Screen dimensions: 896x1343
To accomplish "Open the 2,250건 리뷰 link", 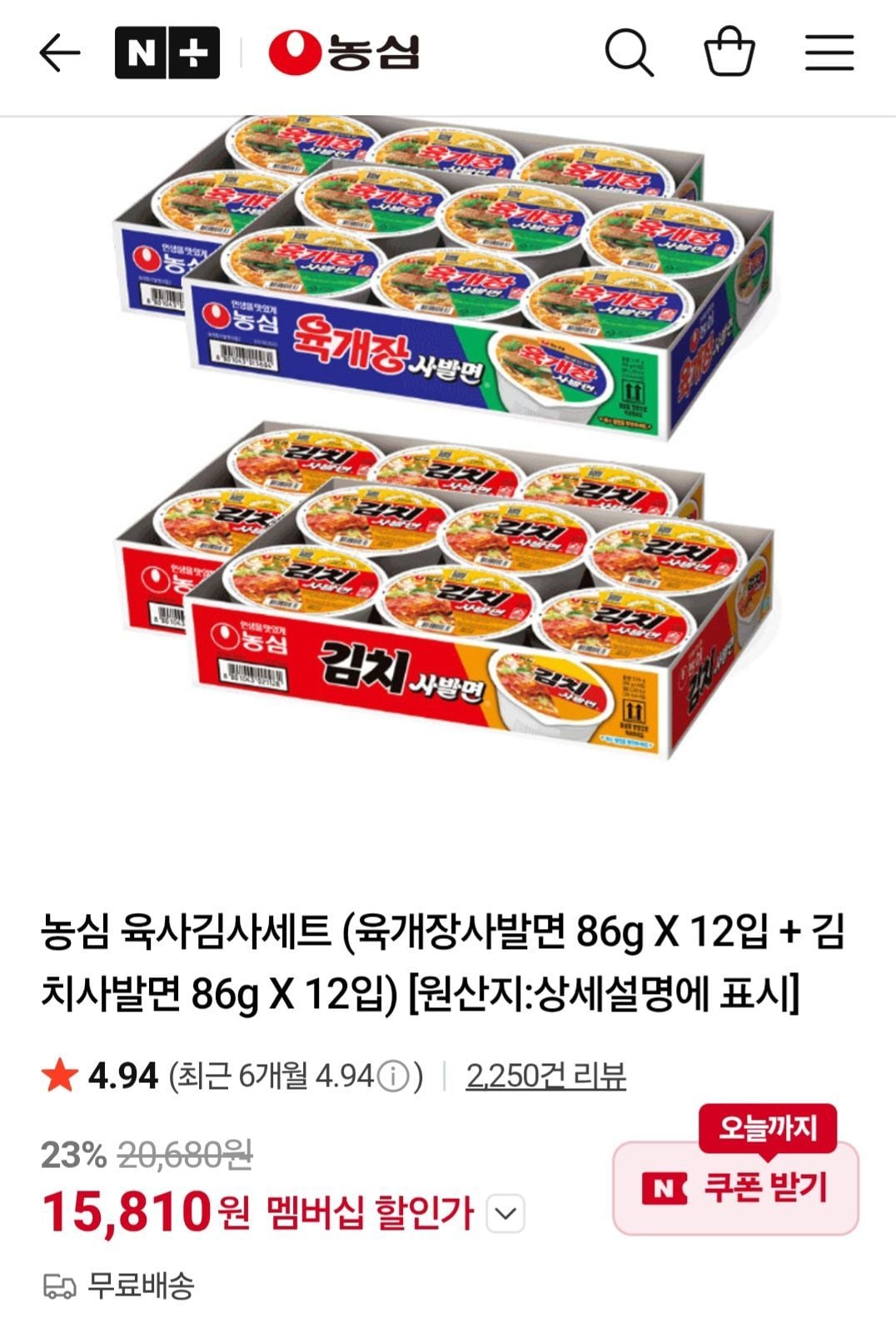I will [545, 1076].
